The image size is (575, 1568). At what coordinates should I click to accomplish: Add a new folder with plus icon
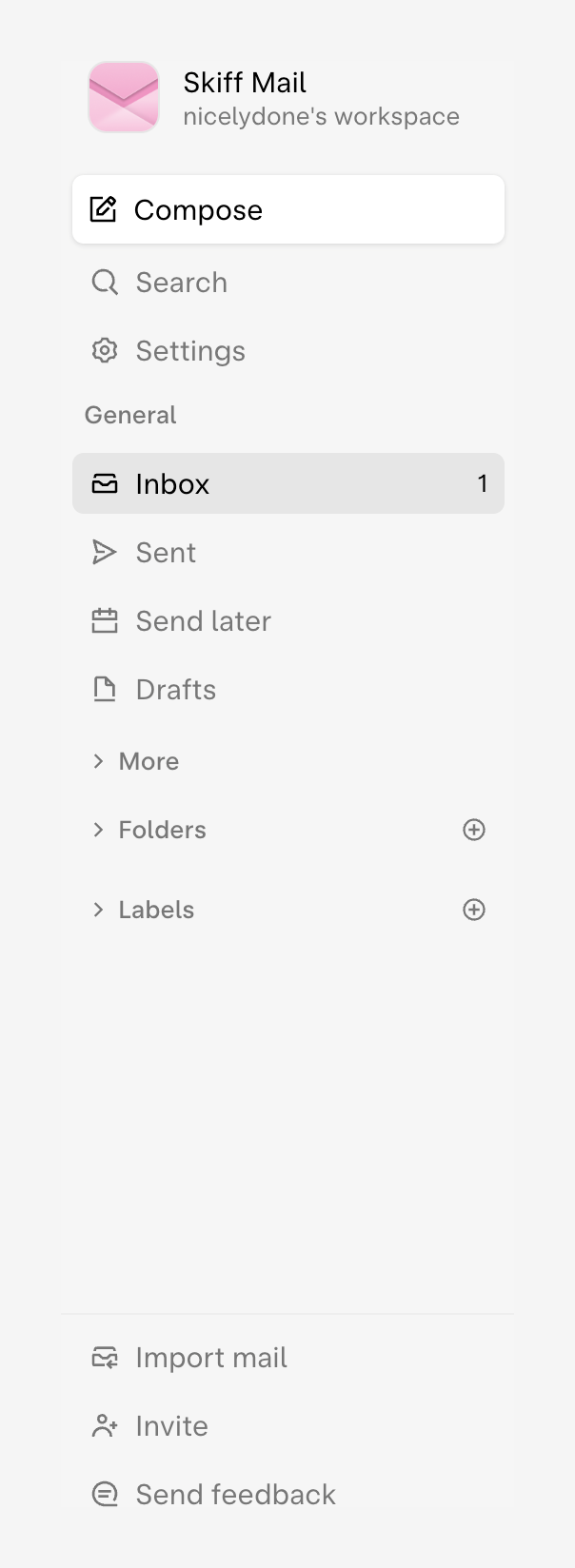pyautogui.click(x=474, y=830)
